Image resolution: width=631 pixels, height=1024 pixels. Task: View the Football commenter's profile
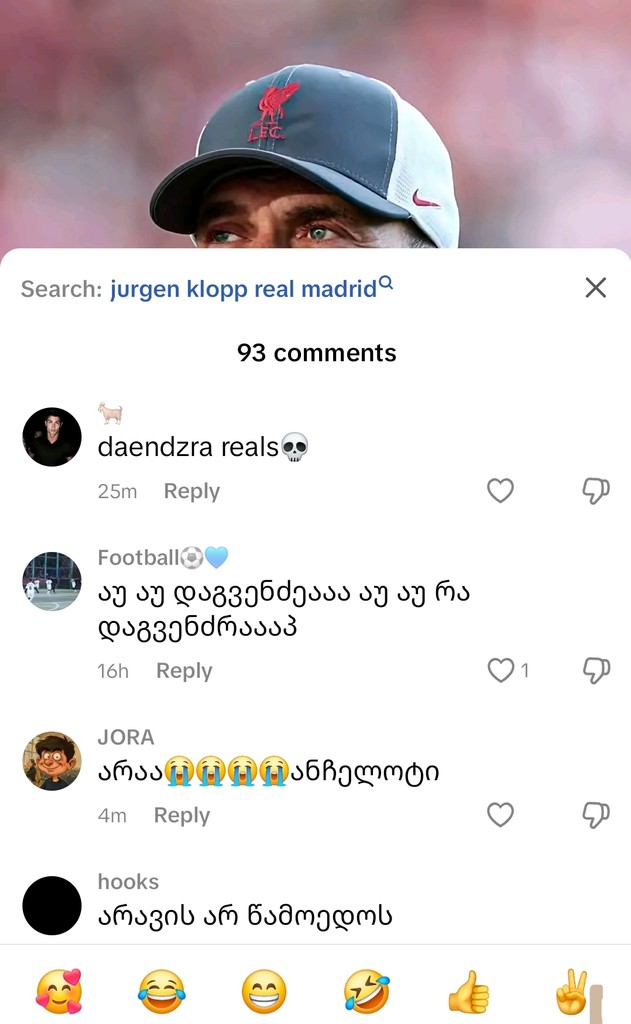52,581
